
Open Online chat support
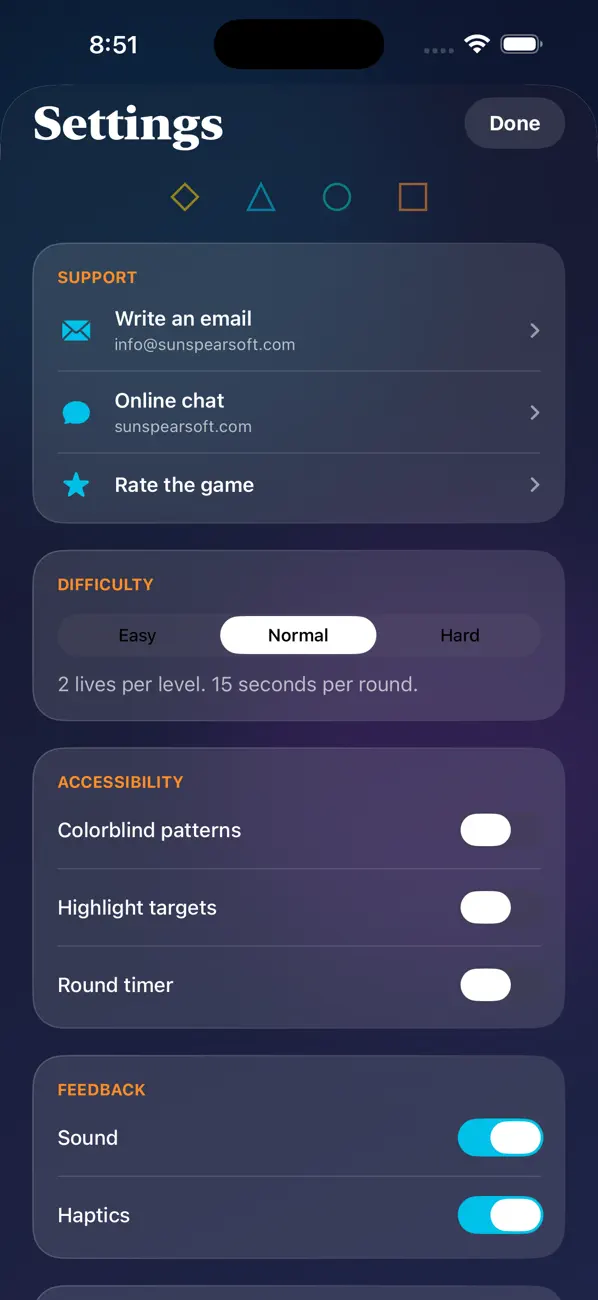coord(299,412)
